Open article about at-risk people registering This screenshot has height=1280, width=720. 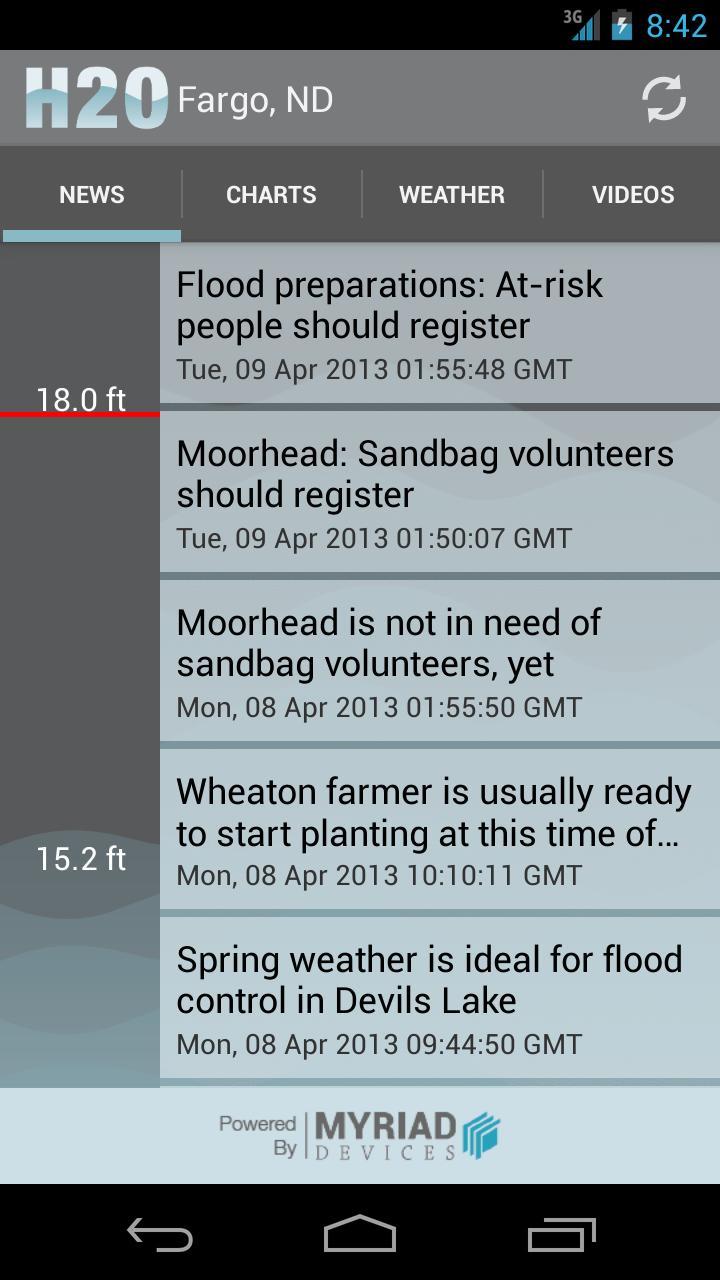click(439, 325)
